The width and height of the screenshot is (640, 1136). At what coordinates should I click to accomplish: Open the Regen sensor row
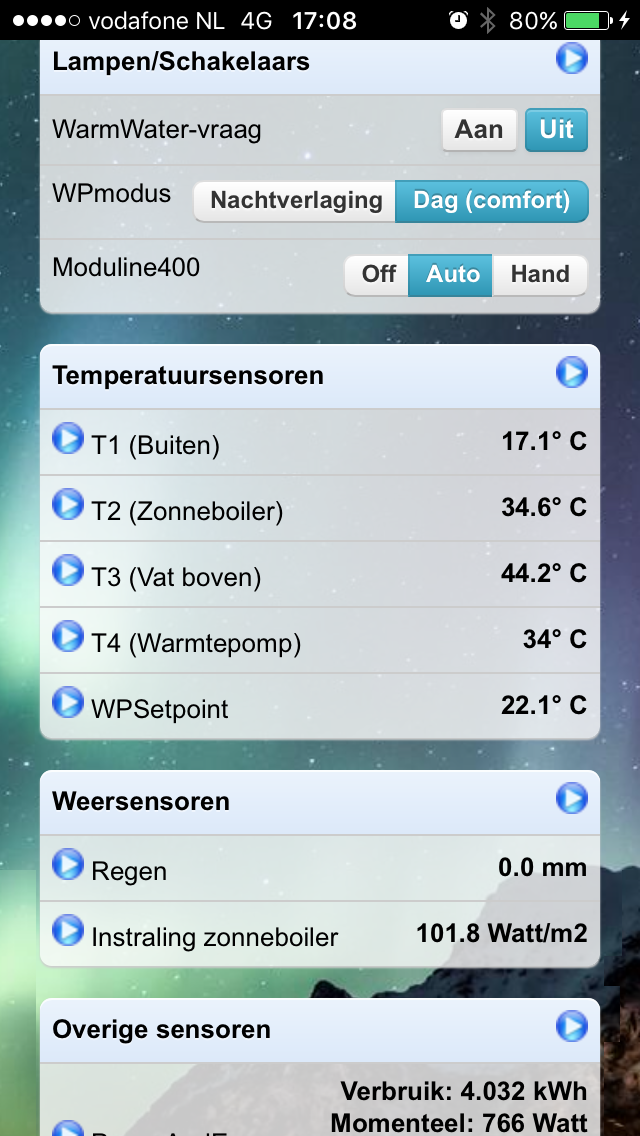pos(320,868)
